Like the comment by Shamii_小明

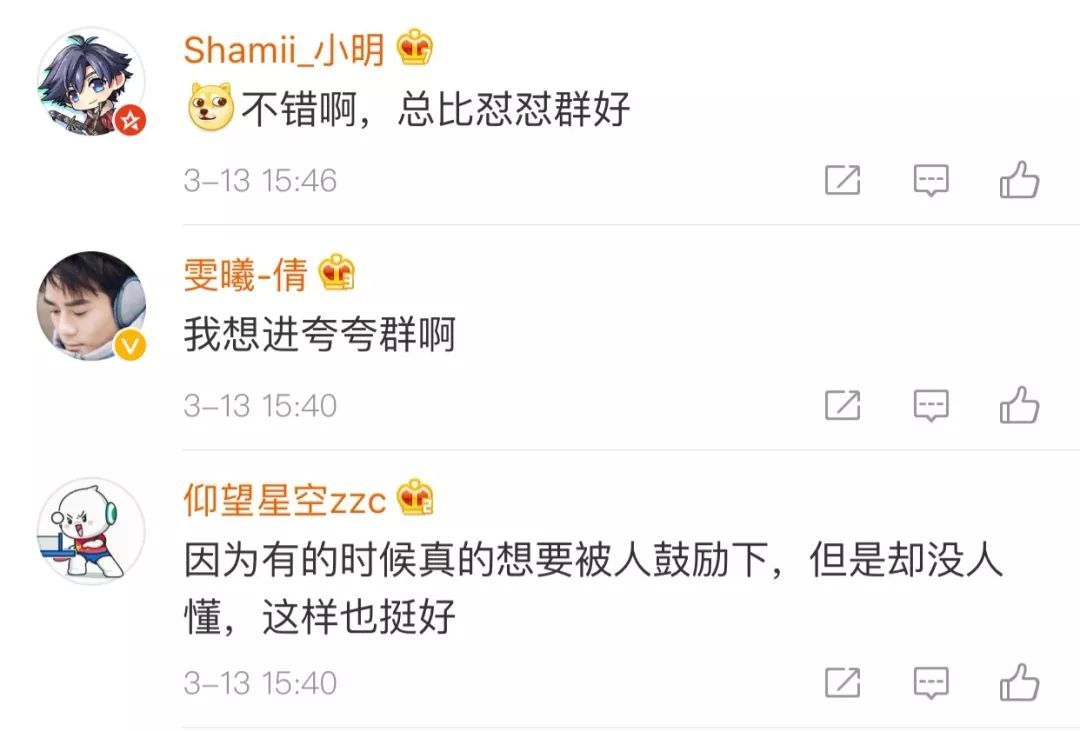1019,180
